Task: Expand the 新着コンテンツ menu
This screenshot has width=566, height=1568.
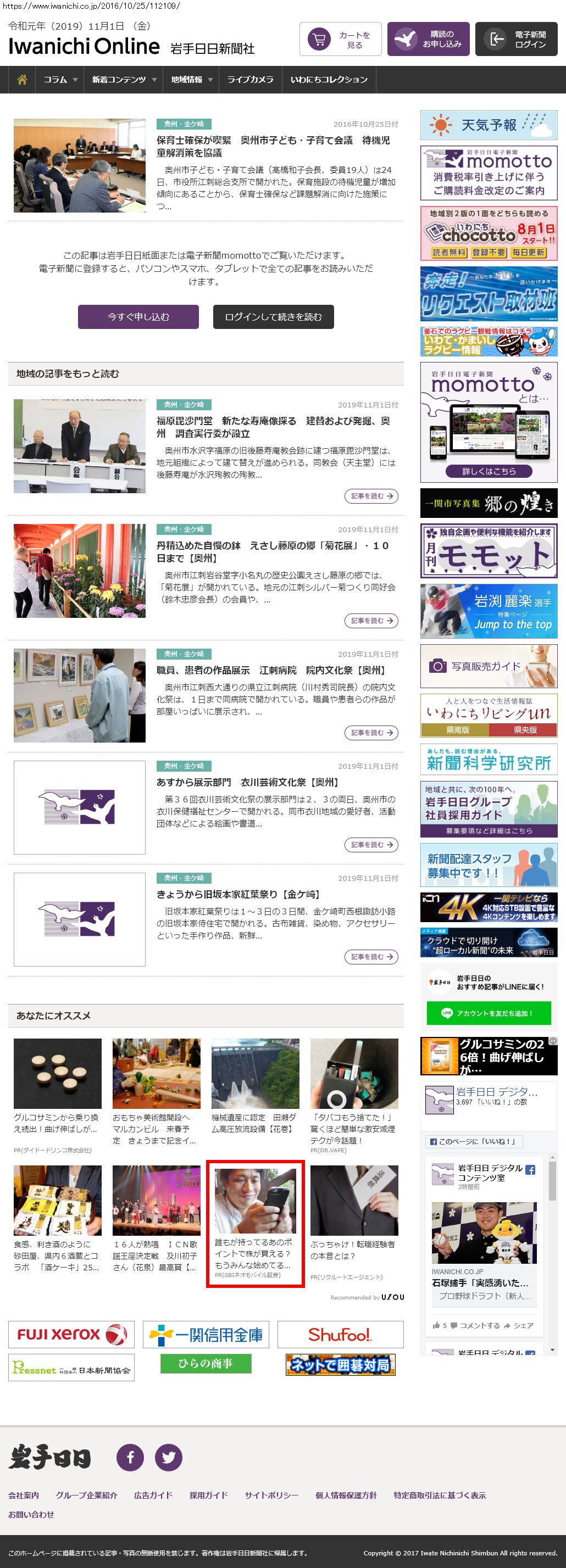Action: pyautogui.click(x=124, y=80)
